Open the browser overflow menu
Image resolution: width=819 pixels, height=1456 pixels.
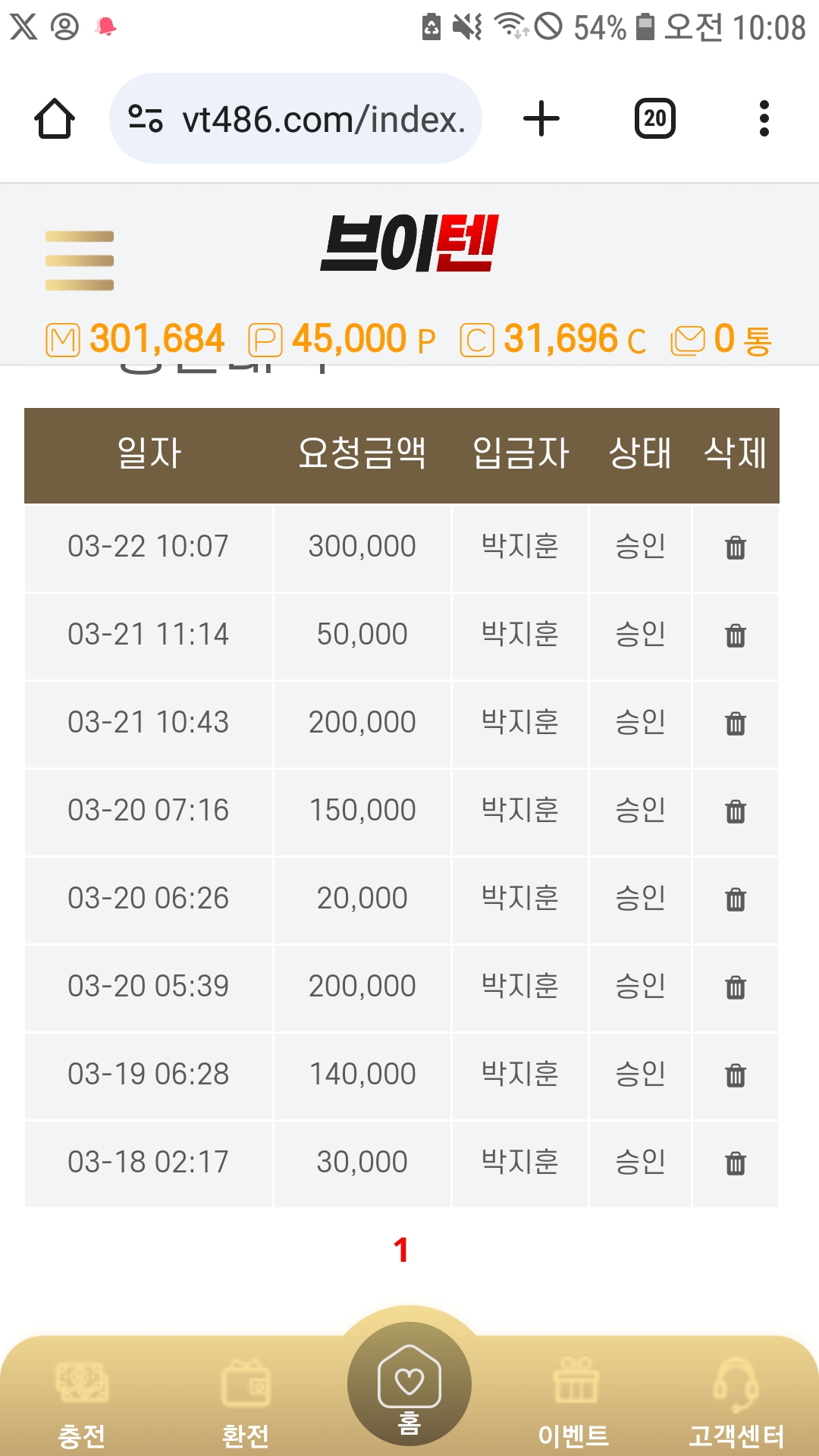pos(764,119)
